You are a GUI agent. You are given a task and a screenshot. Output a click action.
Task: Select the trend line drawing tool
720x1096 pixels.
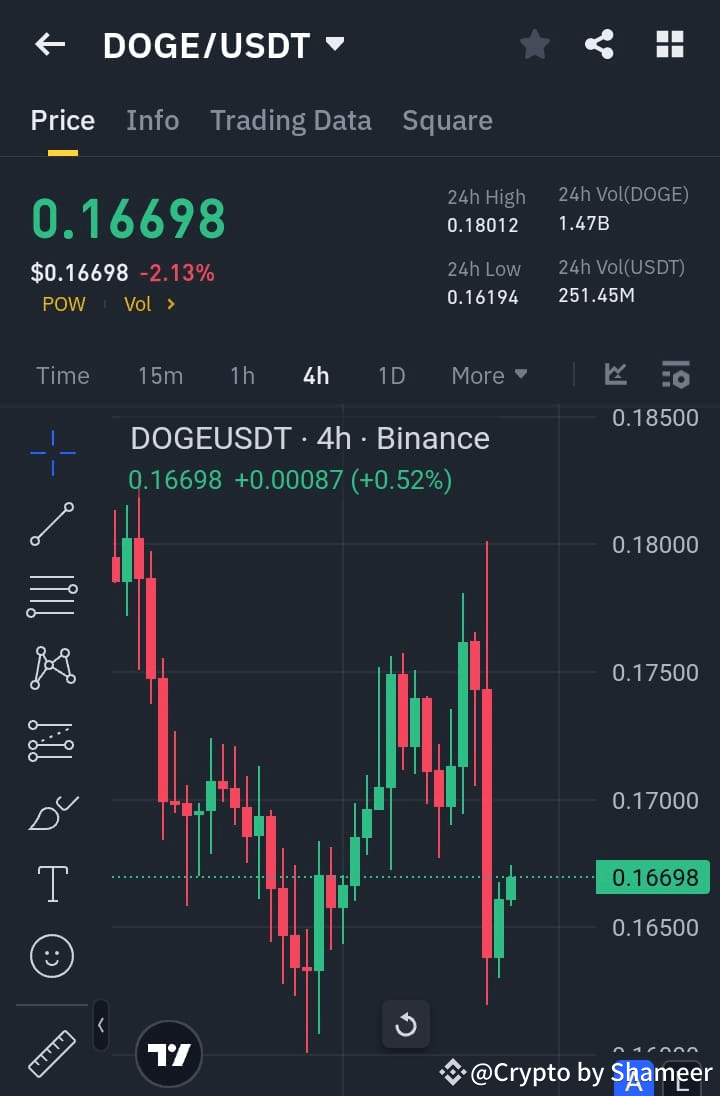point(51,523)
